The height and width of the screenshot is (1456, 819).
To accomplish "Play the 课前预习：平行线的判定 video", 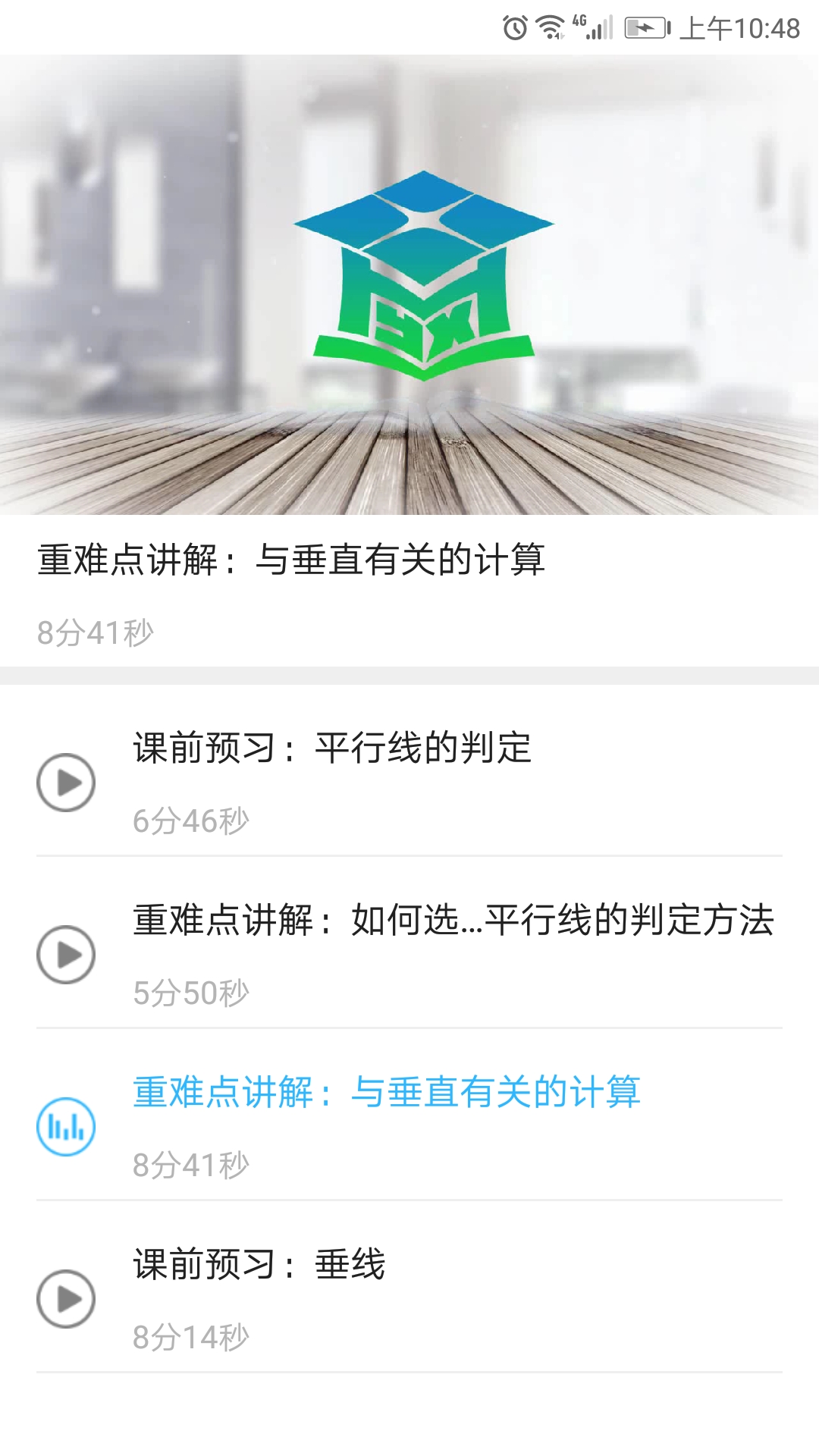I will point(67,784).
